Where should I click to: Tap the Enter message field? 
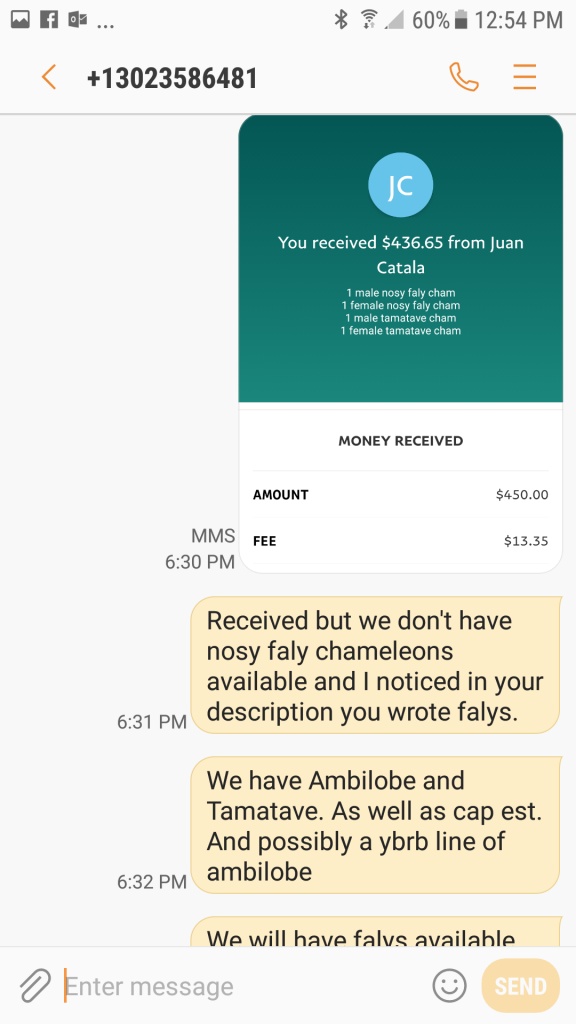[x=242, y=985]
